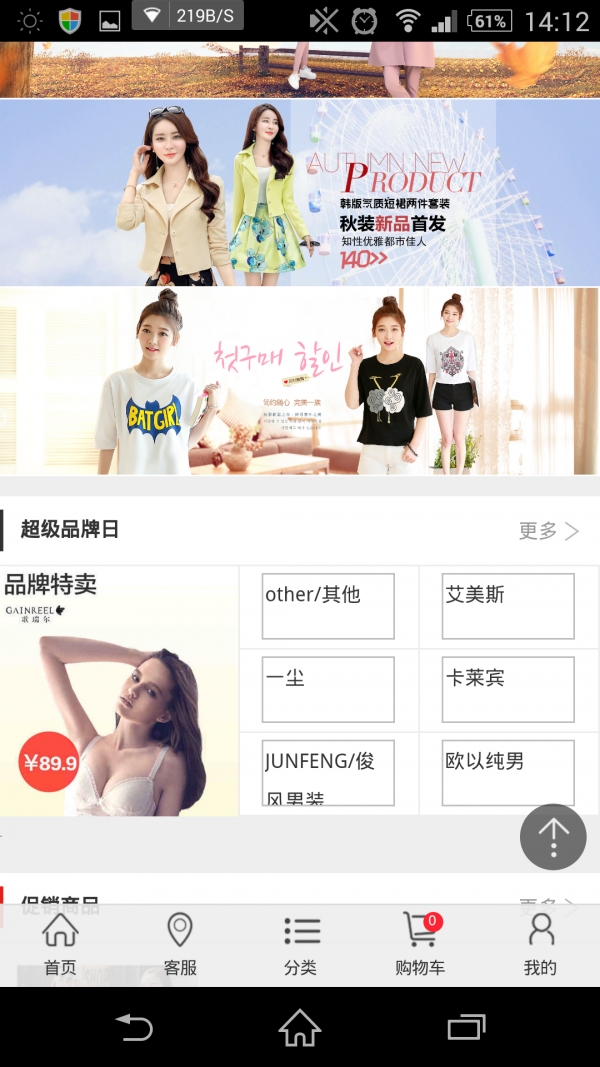Go to the 分类 categories tab
The width and height of the screenshot is (600, 1067).
pos(300,945)
